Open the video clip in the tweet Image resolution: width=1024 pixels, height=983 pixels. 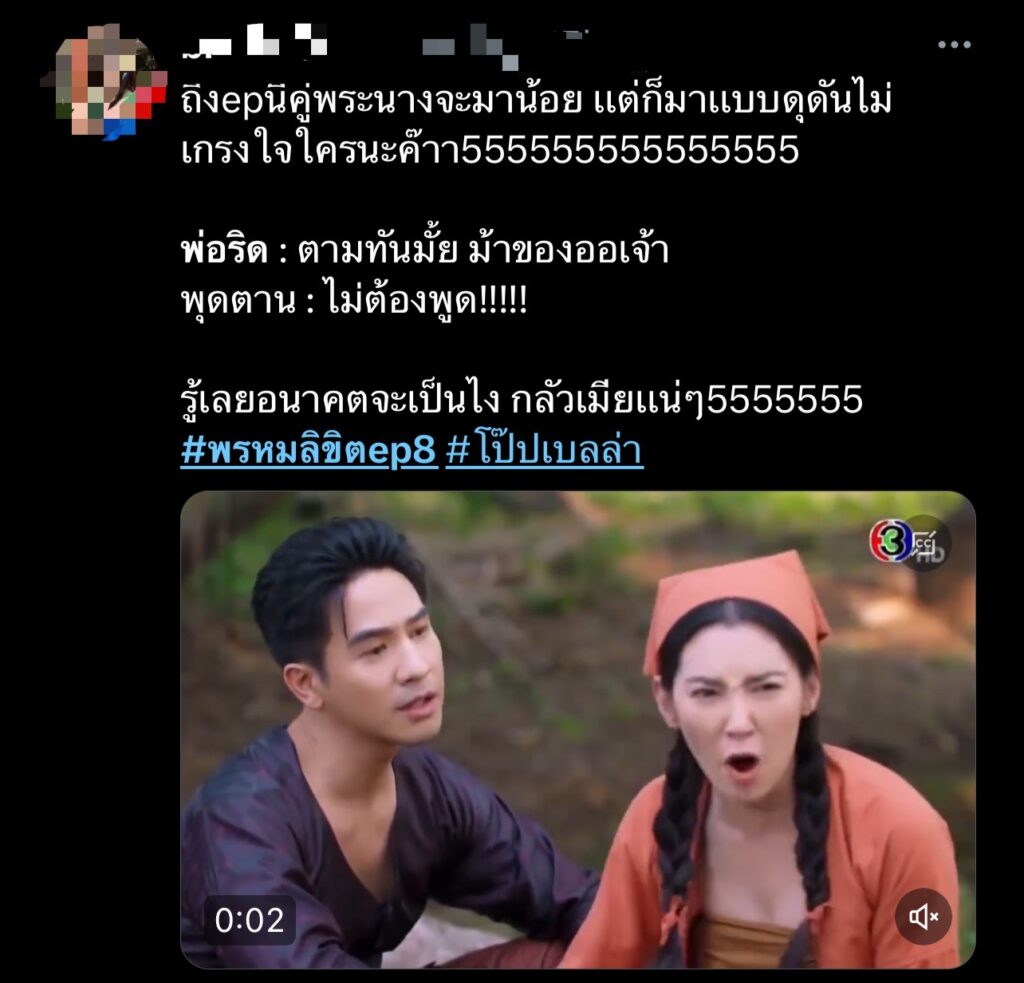tap(577, 730)
